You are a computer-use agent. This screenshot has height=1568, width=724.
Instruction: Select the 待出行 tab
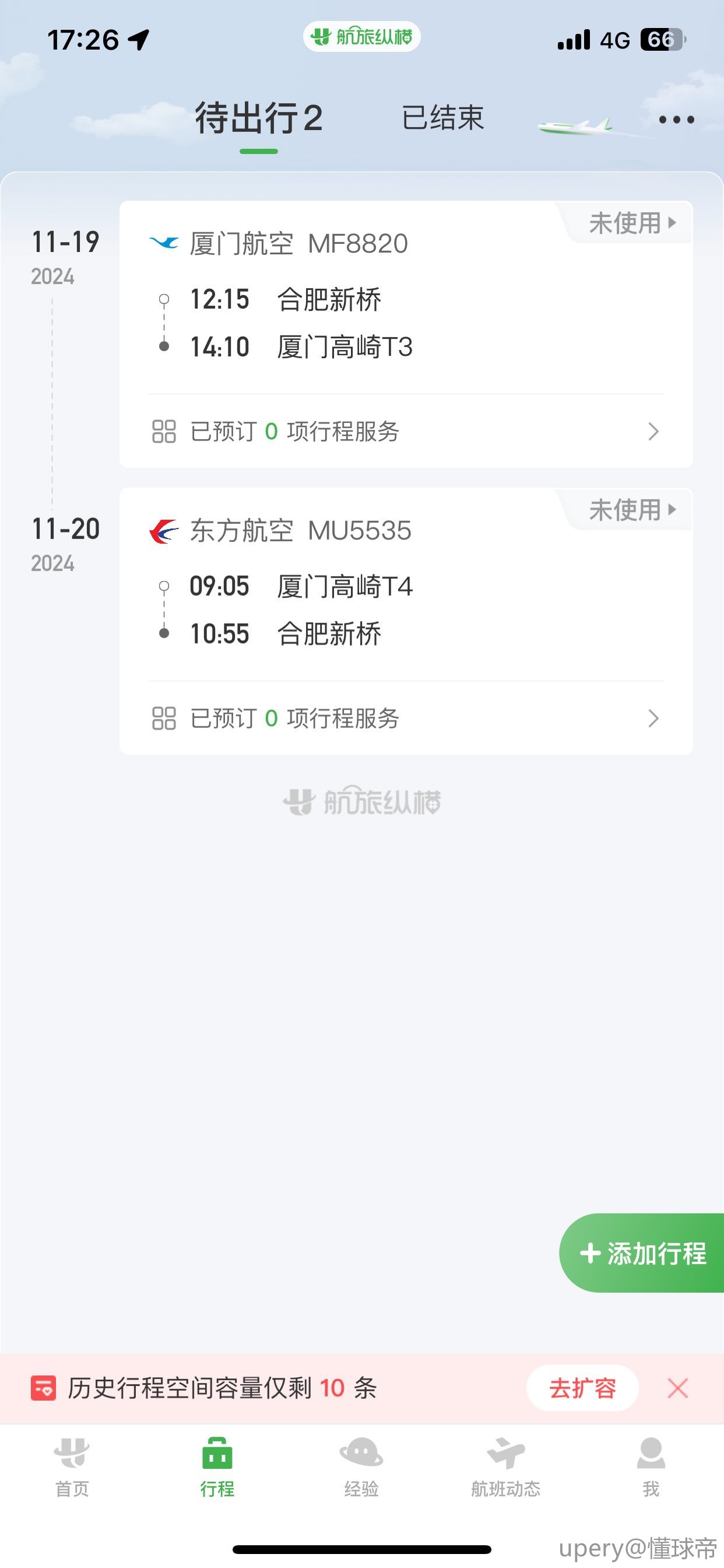[259, 118]
